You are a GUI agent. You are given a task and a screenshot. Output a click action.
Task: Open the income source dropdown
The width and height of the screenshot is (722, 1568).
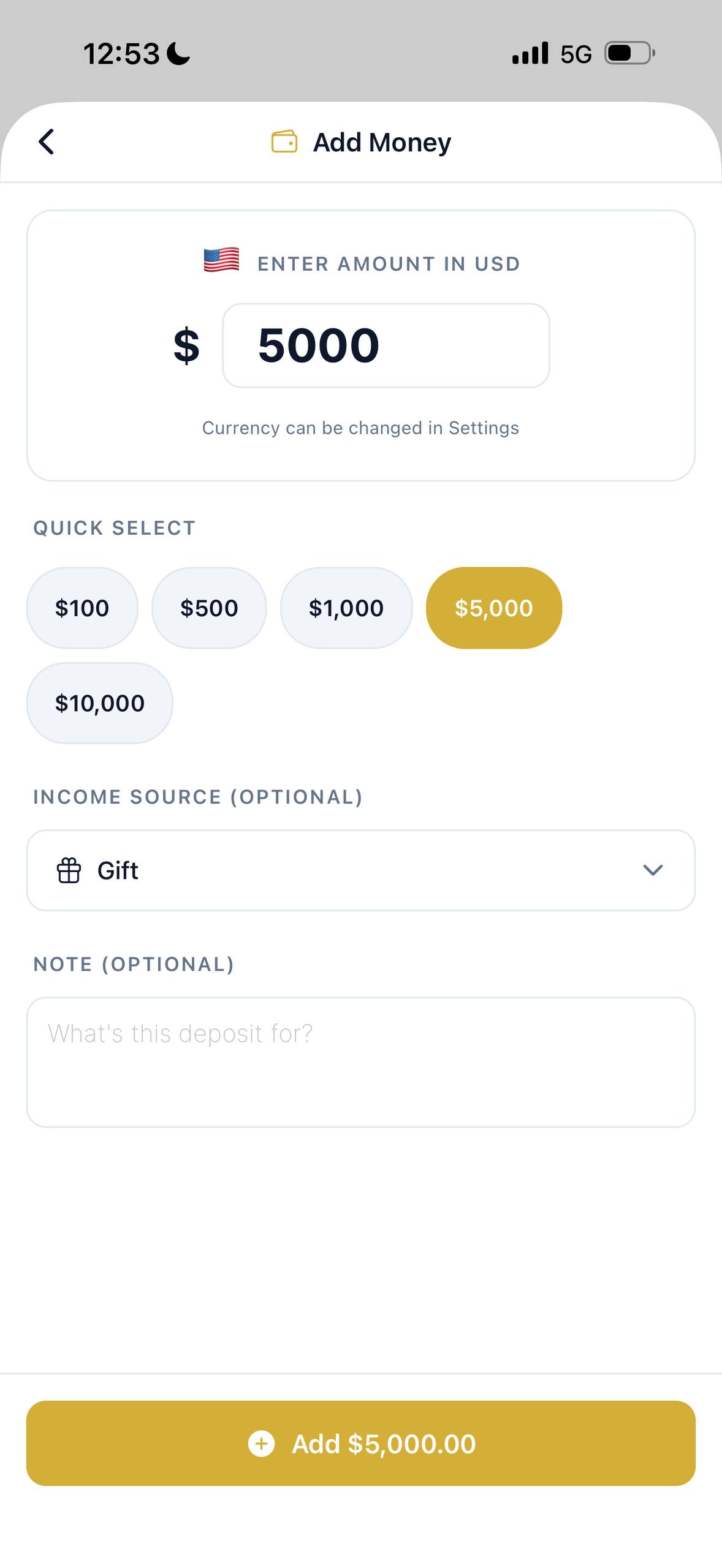coord(360,870)
